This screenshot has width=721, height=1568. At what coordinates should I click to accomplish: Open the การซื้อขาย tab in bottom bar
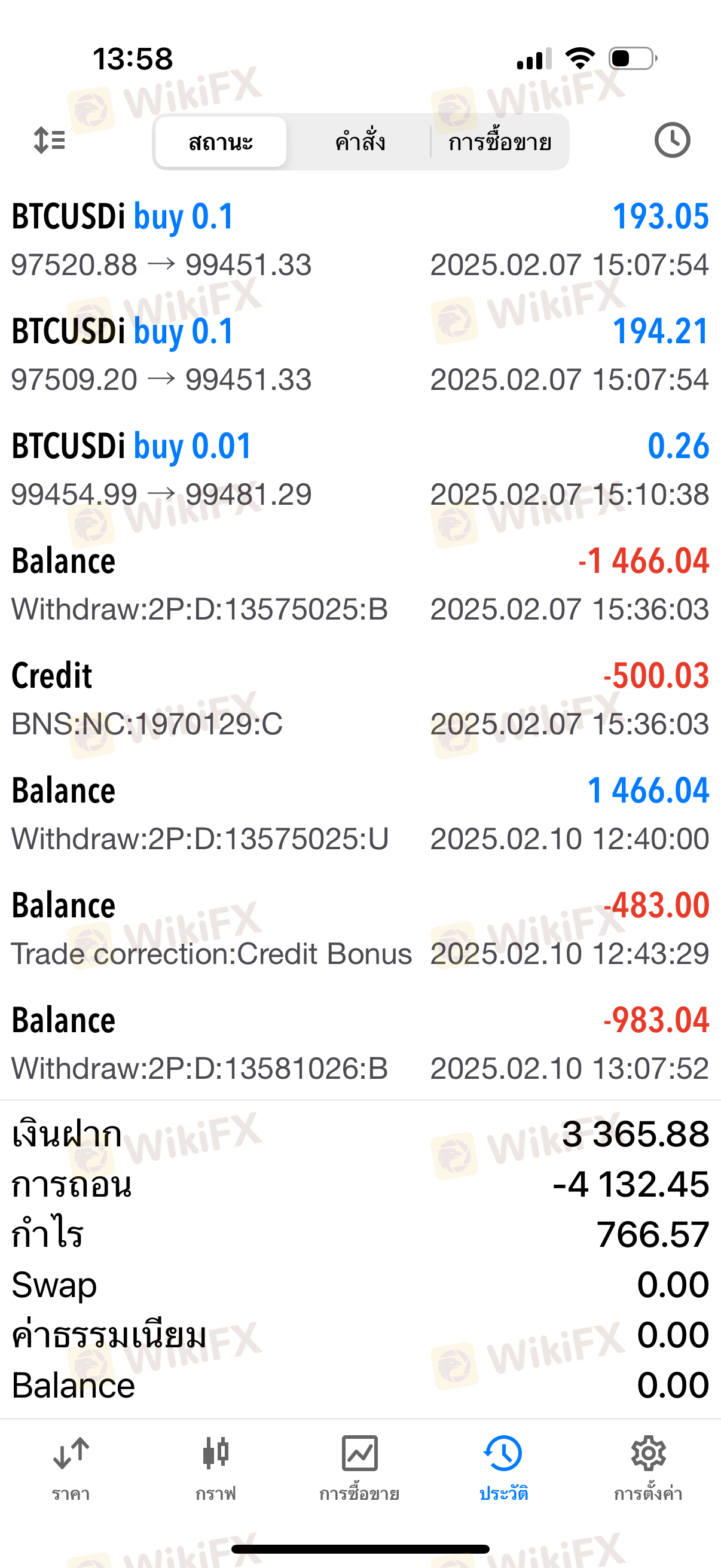[359, 1468]
